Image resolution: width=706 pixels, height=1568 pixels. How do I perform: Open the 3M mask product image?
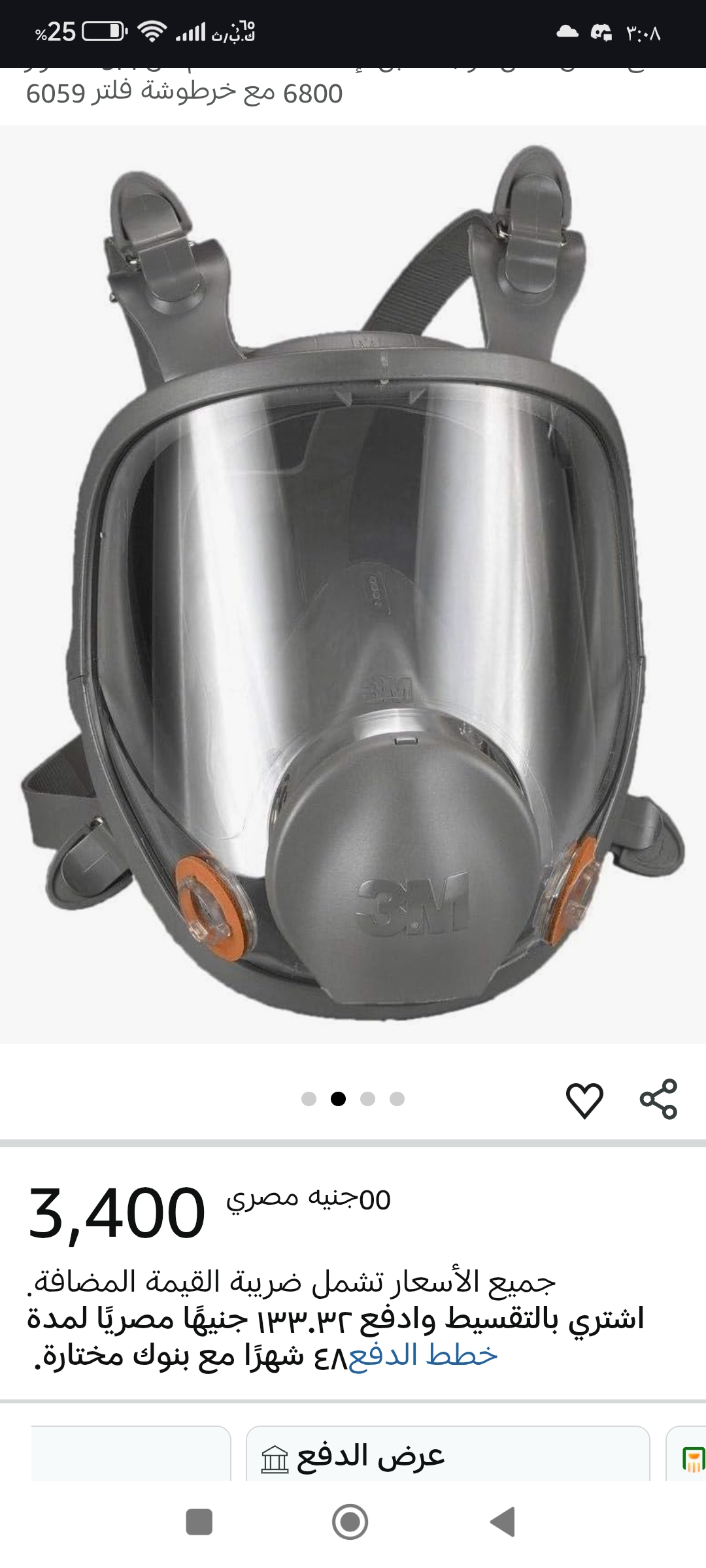(x=353, y=585)
